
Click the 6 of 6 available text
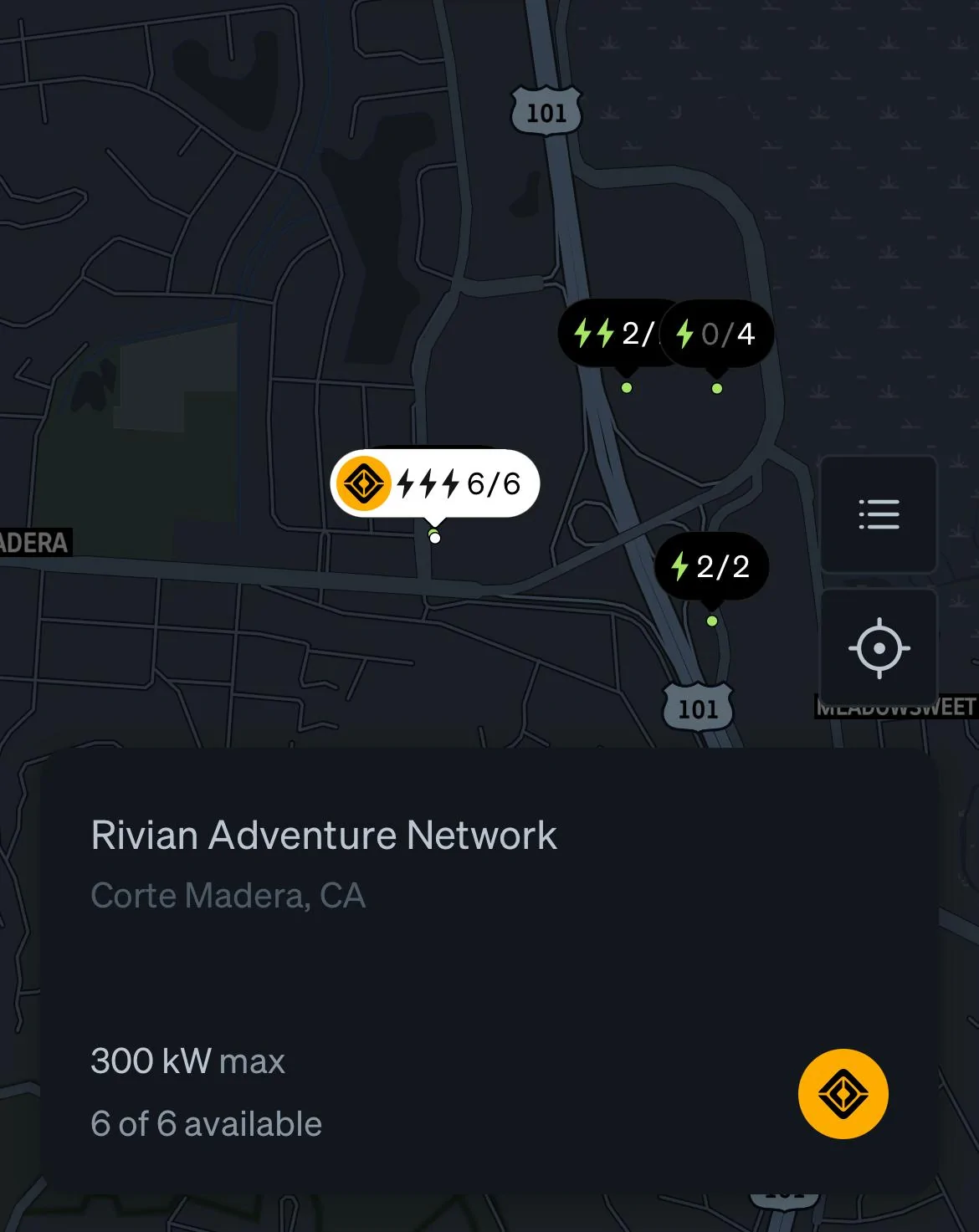206,1124
